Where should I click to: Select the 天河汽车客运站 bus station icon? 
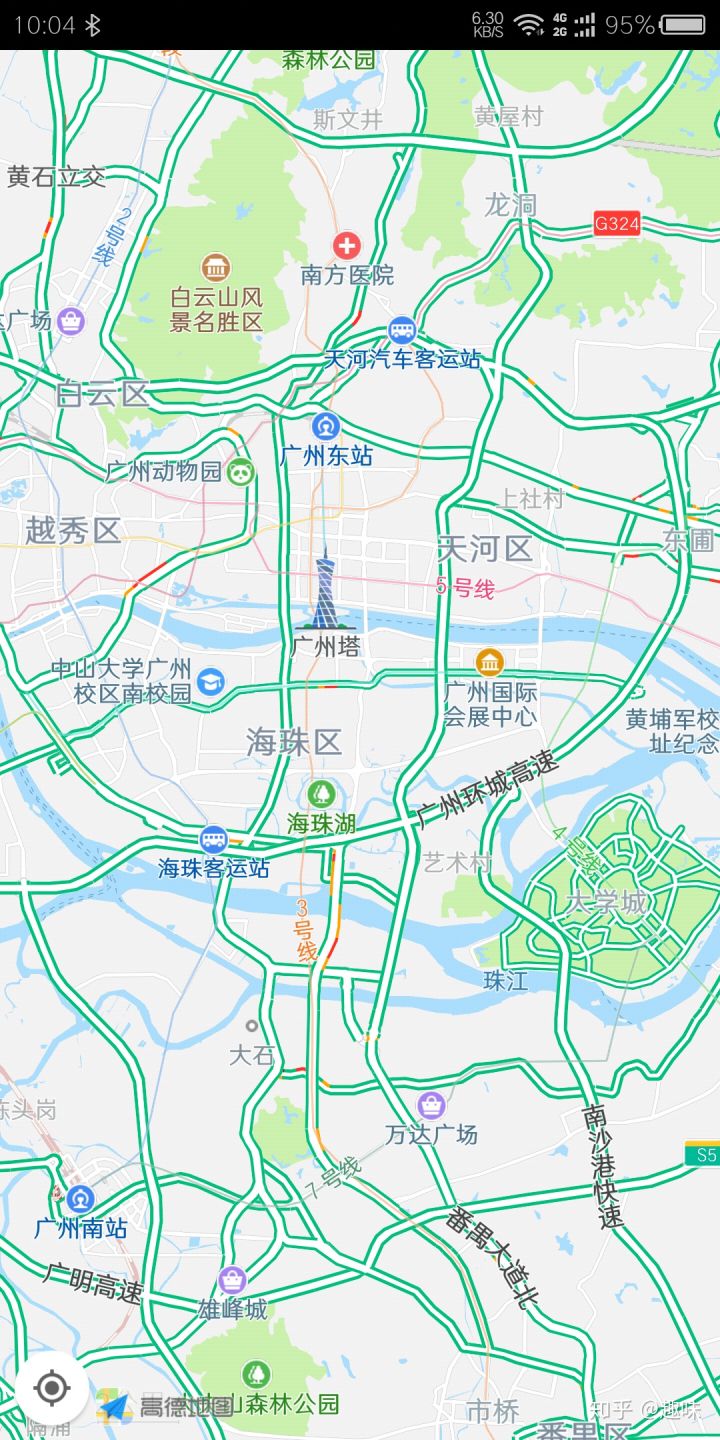[x=402, y=329]
